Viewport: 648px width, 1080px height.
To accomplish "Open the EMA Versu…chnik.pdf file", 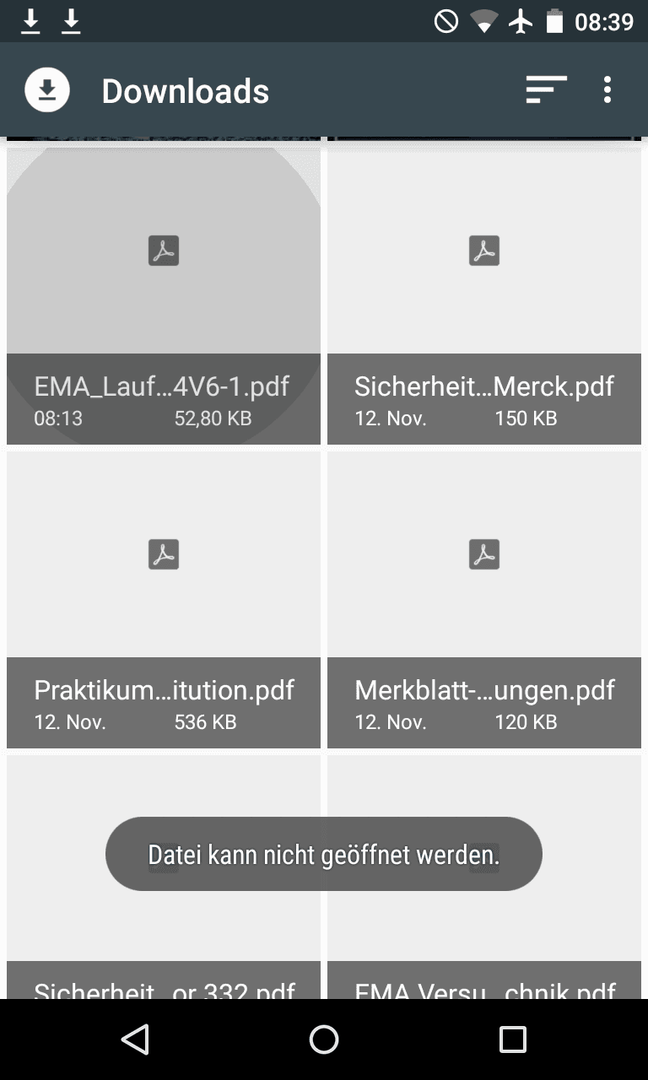I will (x=484, y=877).
